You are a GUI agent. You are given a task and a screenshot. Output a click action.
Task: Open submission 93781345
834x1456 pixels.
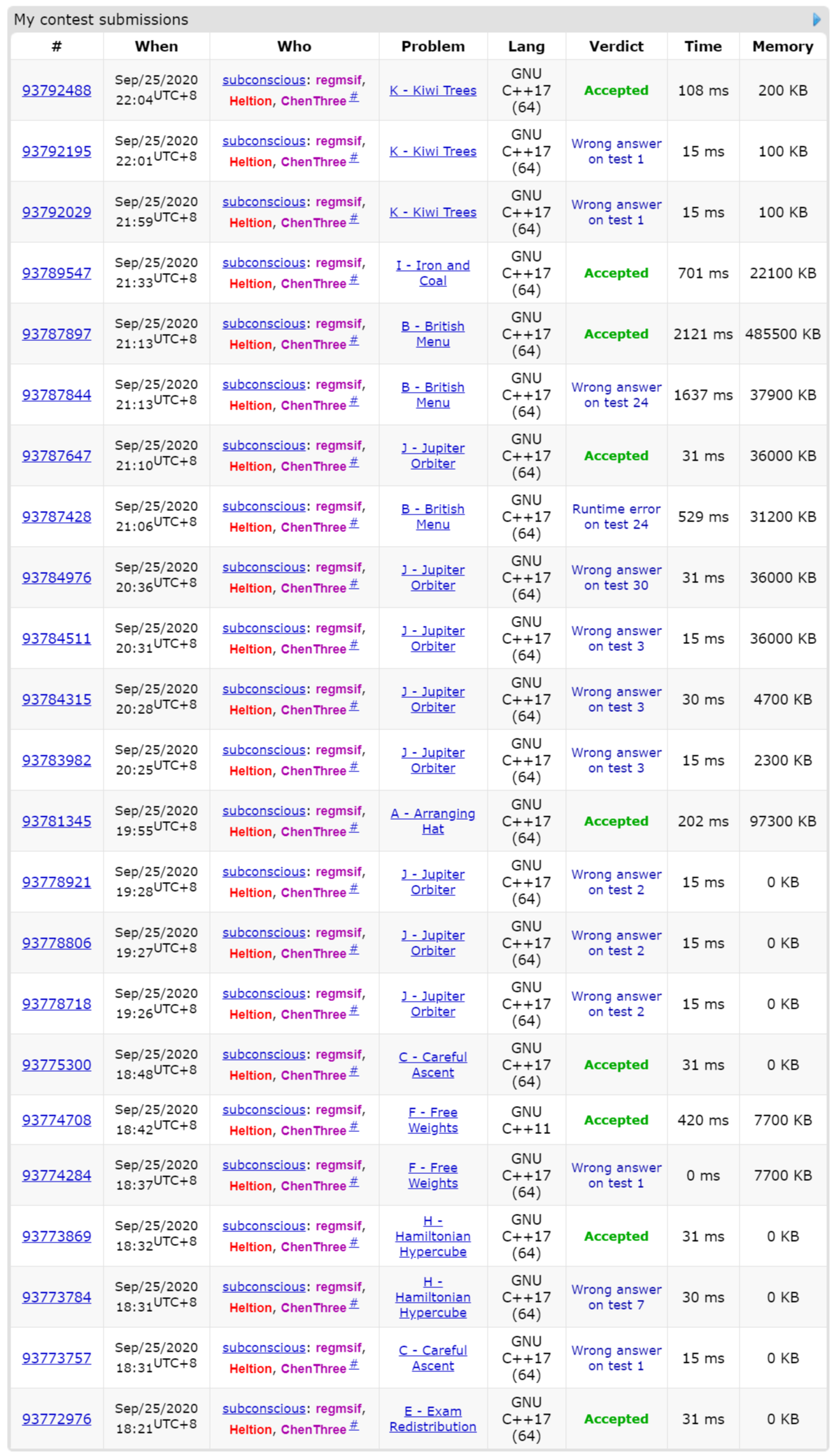tap(57, 821)
